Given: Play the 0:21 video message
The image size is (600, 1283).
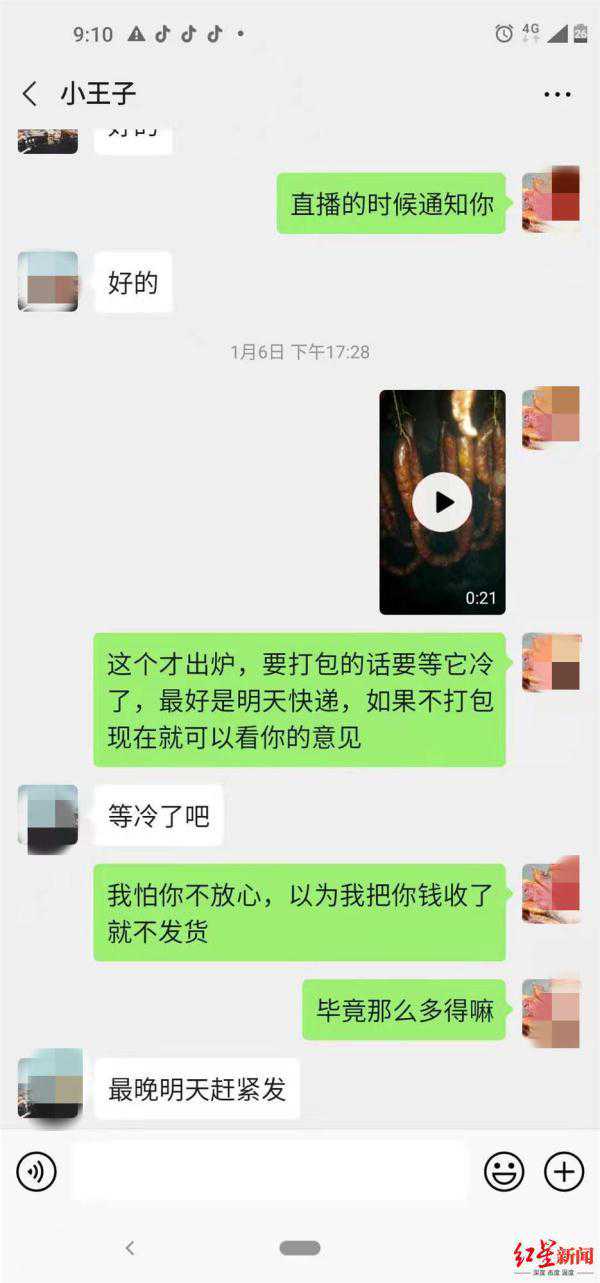Looking at the screenshot, I should (442, 502).
